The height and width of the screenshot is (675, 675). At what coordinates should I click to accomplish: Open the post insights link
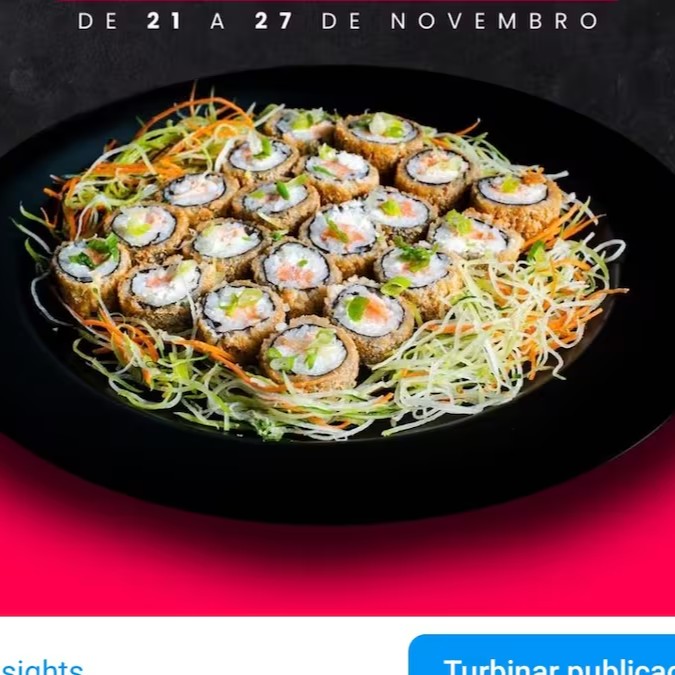41,666
